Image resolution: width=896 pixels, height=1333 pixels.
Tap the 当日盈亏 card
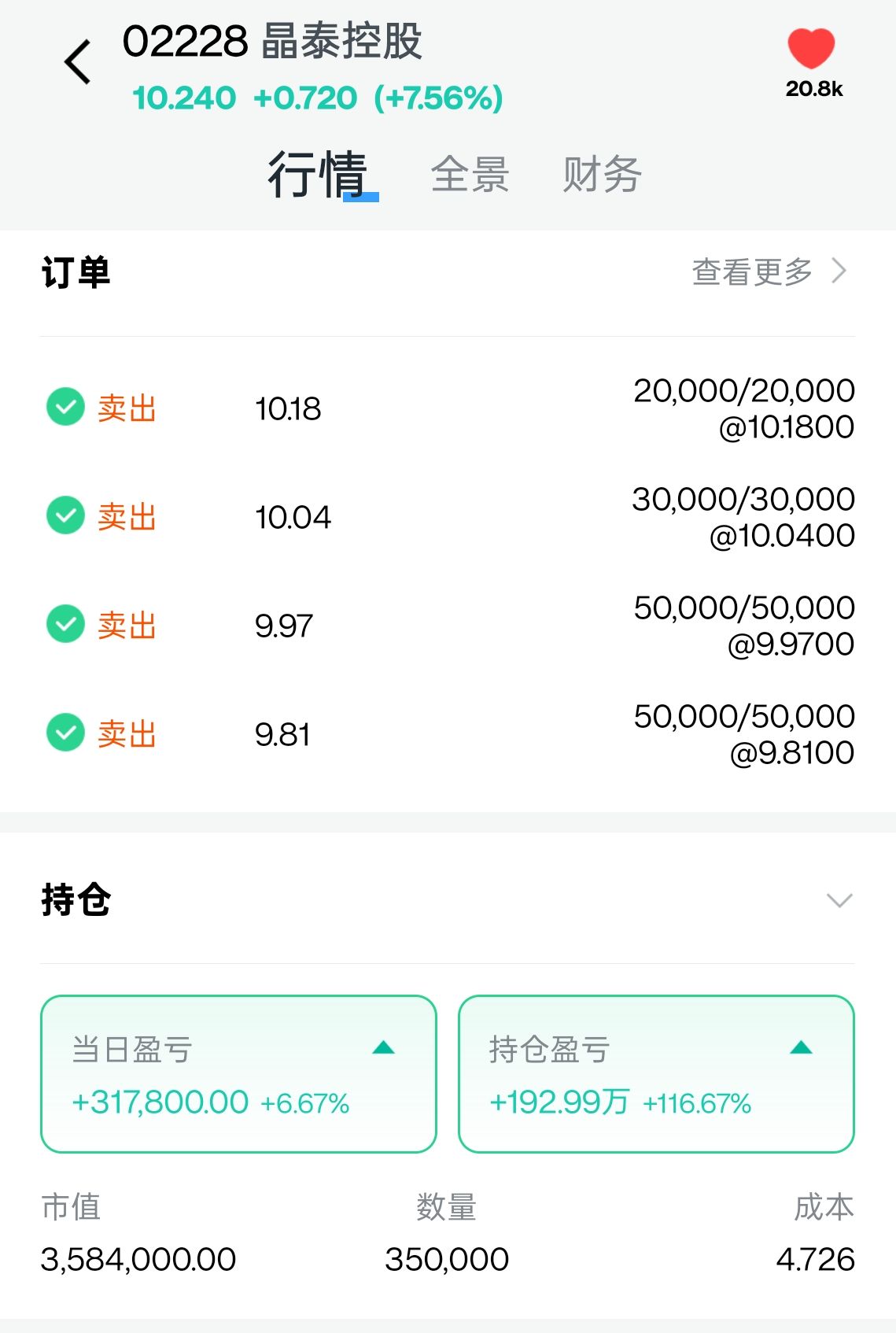[x=238, y=1074]
